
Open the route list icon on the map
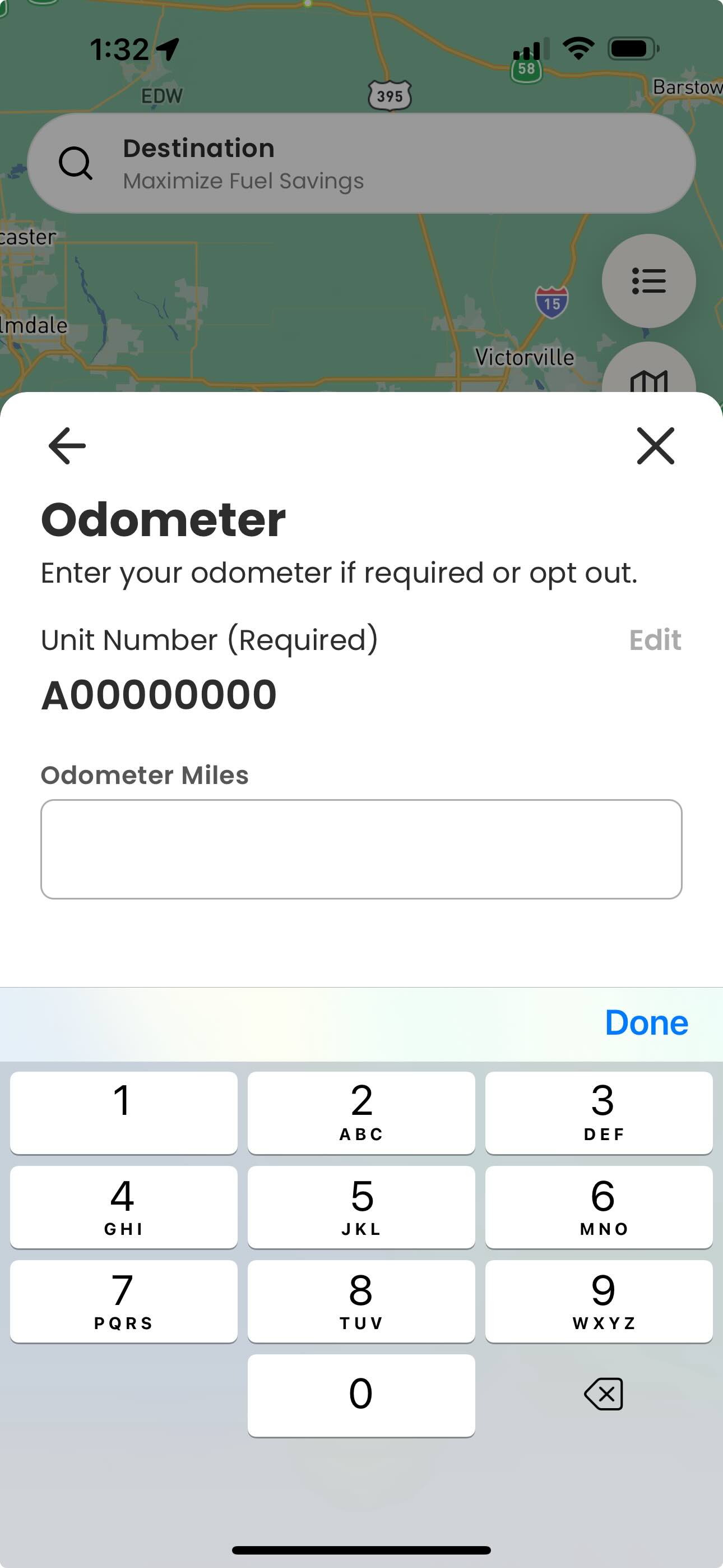tap(649, 280)
